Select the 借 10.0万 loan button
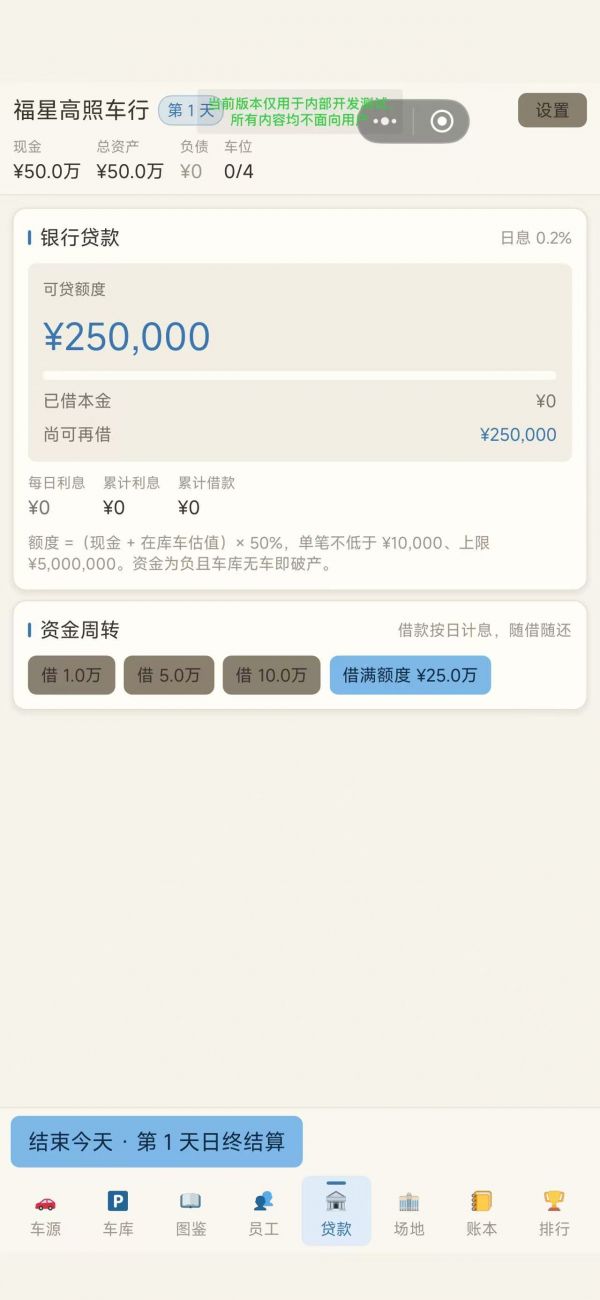This screenshot has width=600, height=1300. 271,675
